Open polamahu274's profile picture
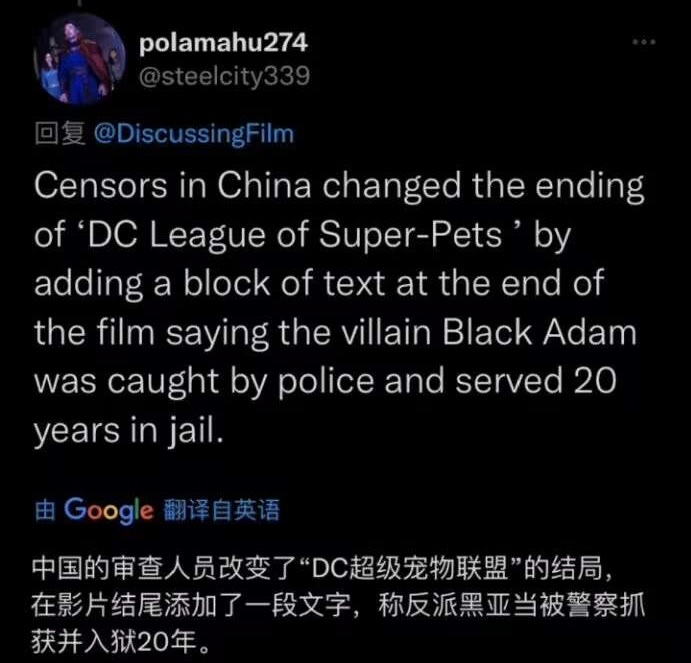The height and width of the screenshot is (663, 691). (x=74, y=60)
